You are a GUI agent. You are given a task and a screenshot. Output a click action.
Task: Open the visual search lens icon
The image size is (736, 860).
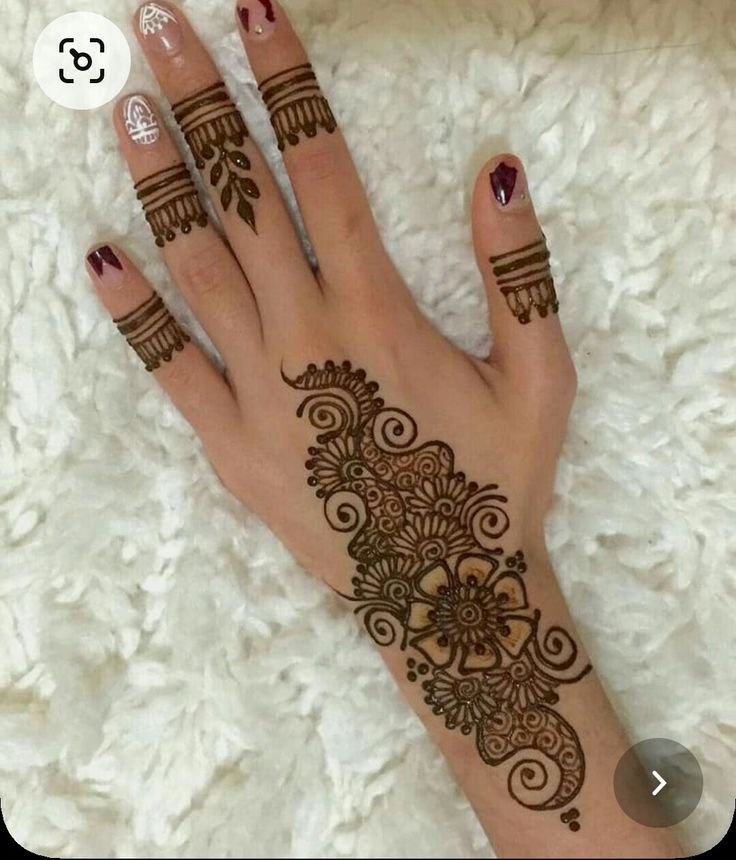click(x=81, y=61)
